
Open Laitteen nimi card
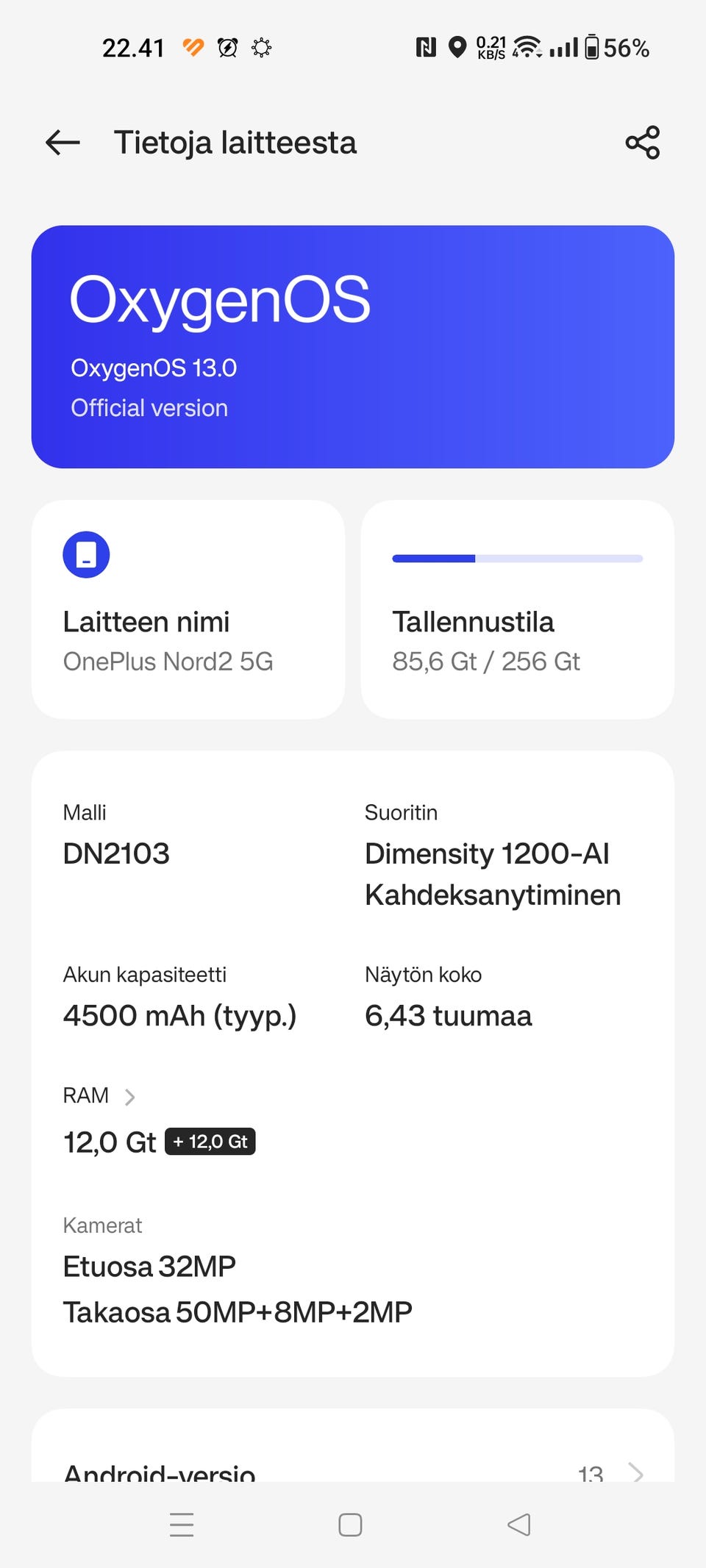tap(188, 609)
